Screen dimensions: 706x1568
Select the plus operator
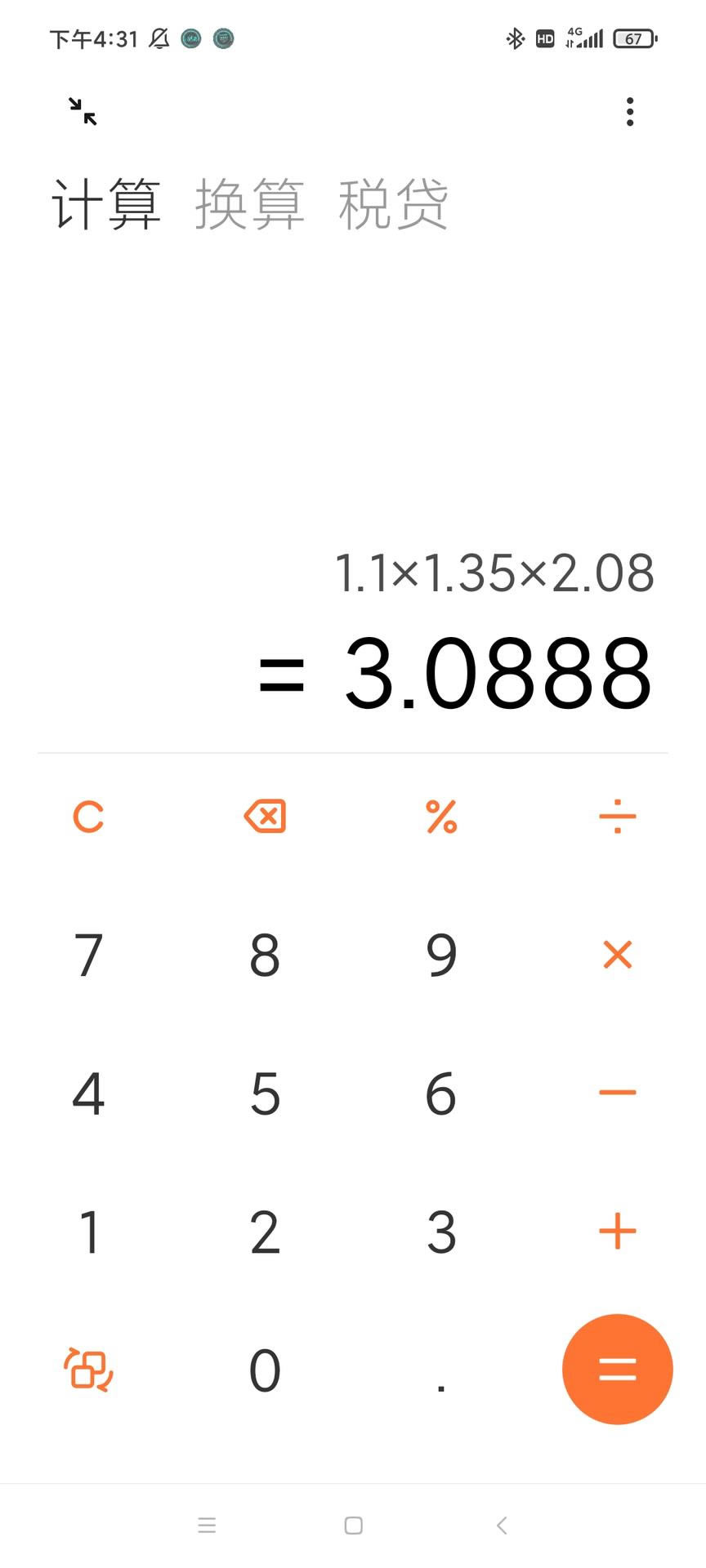pos(618,1231)
